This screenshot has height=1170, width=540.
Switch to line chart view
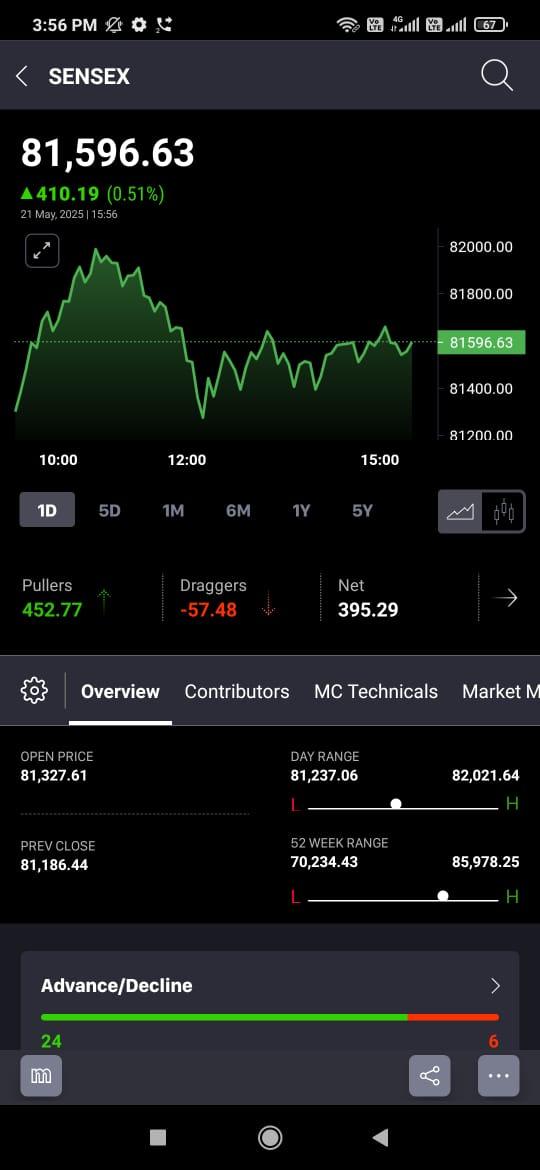(460, 512)
